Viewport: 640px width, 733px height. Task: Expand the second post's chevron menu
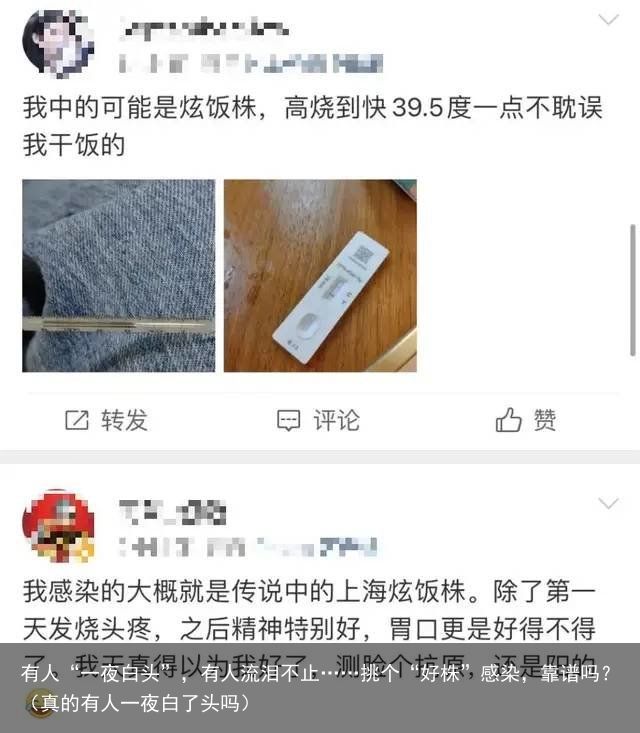[x=608, y=503]
